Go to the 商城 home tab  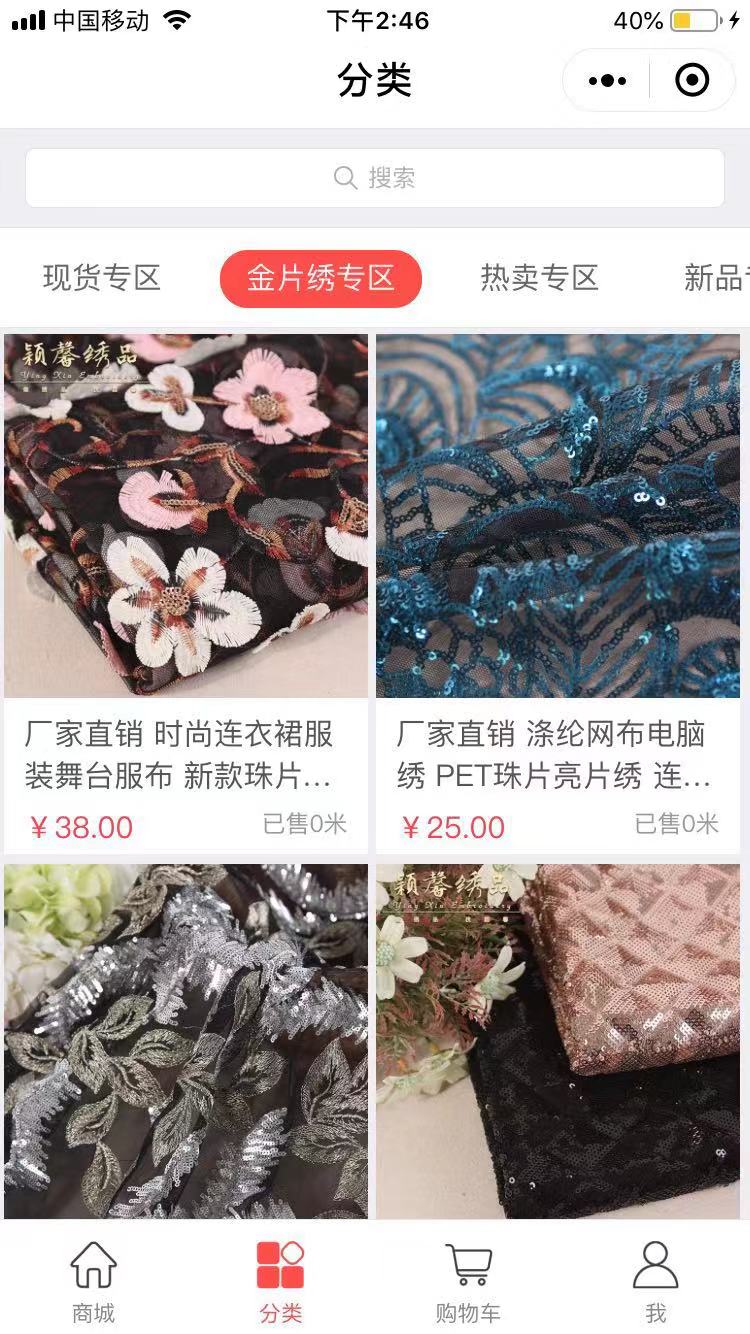point(94,1282)
